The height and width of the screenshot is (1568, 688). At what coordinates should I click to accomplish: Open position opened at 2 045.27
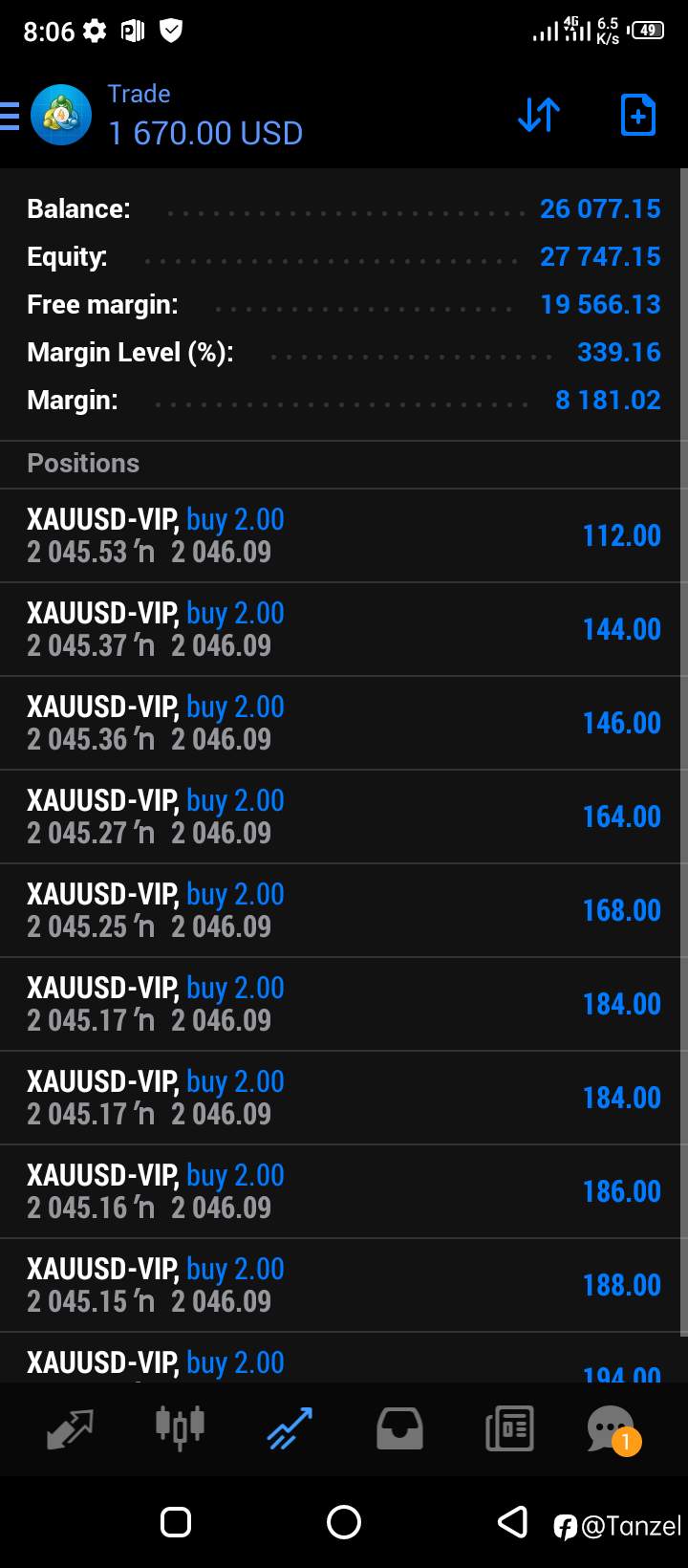(x=344, y=817)
